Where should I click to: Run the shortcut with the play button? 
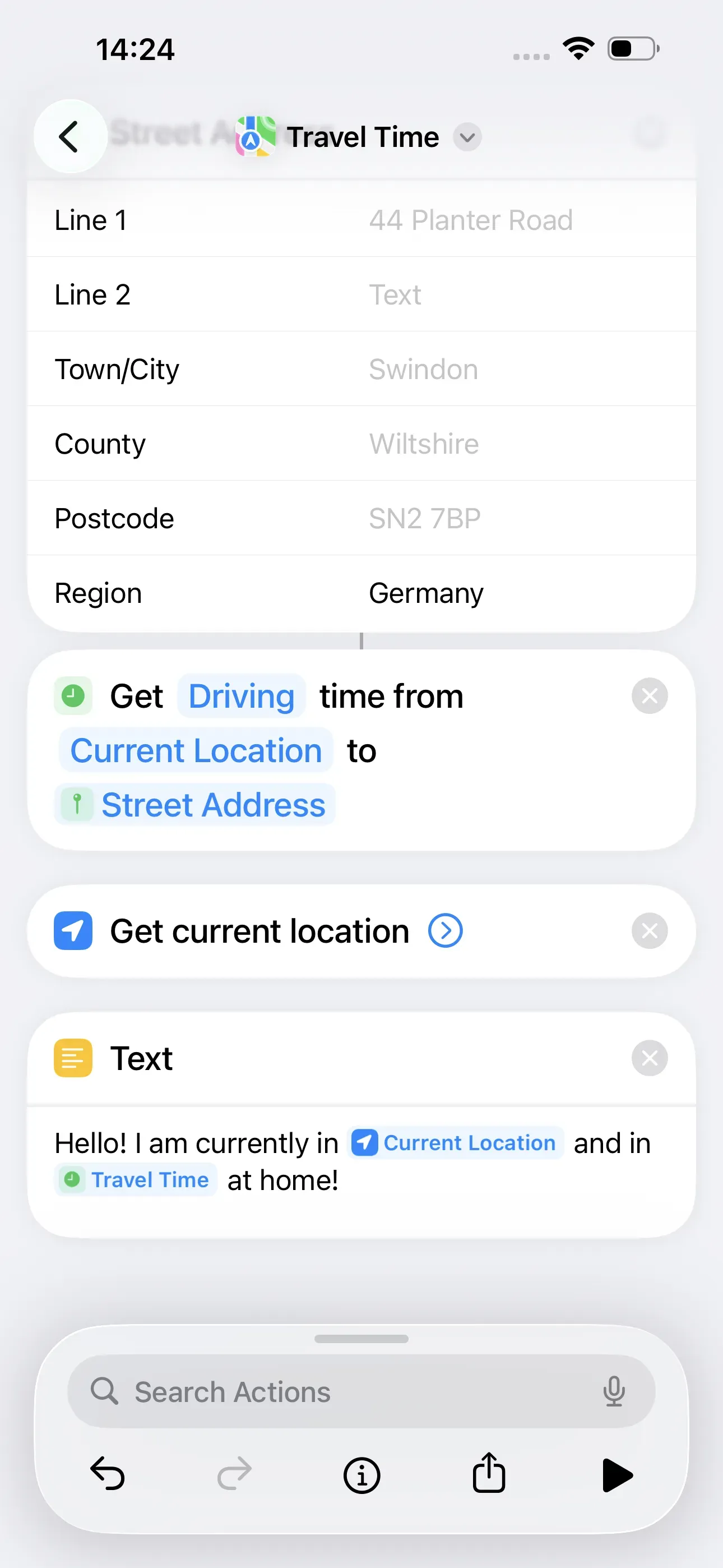(617, 1474)
